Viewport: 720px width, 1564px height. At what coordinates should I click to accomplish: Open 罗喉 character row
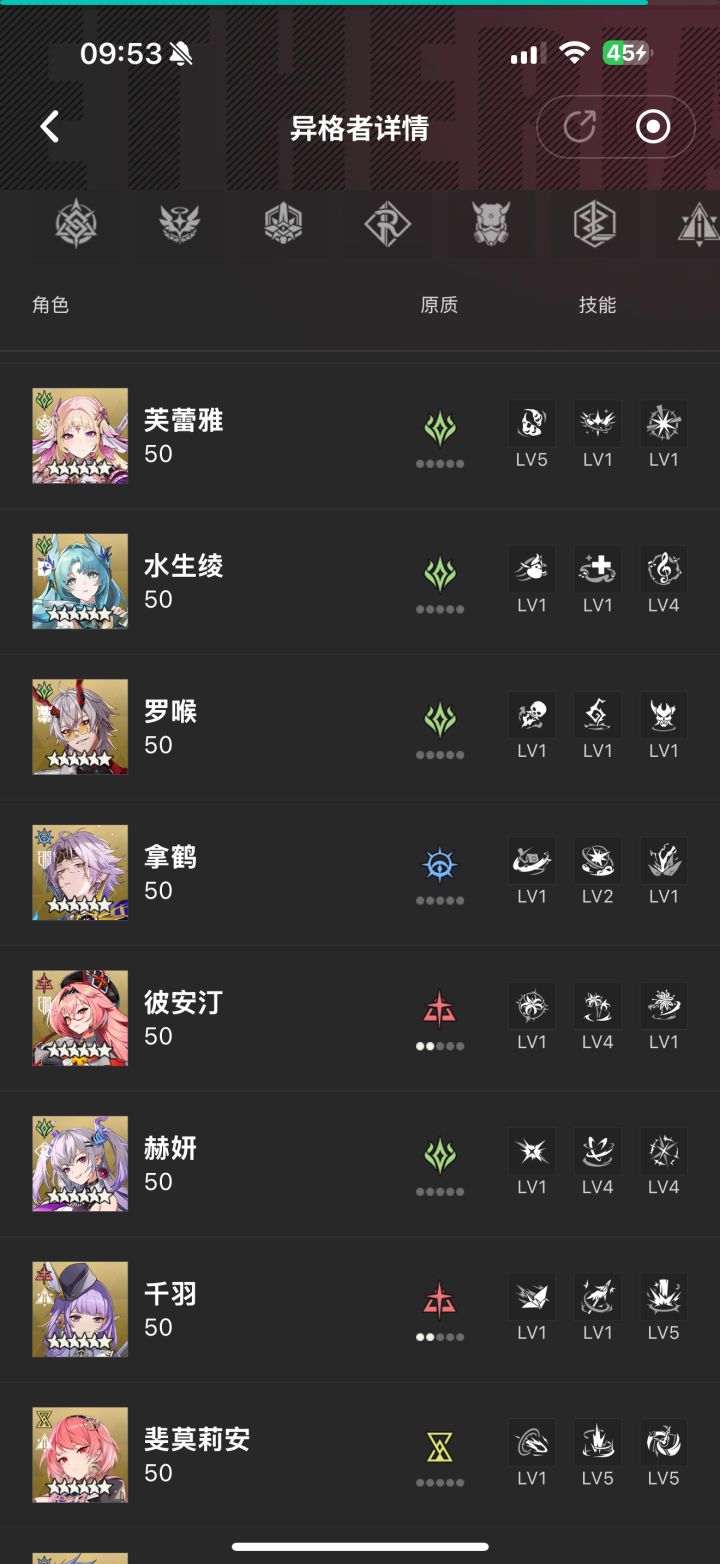(172, 727)
